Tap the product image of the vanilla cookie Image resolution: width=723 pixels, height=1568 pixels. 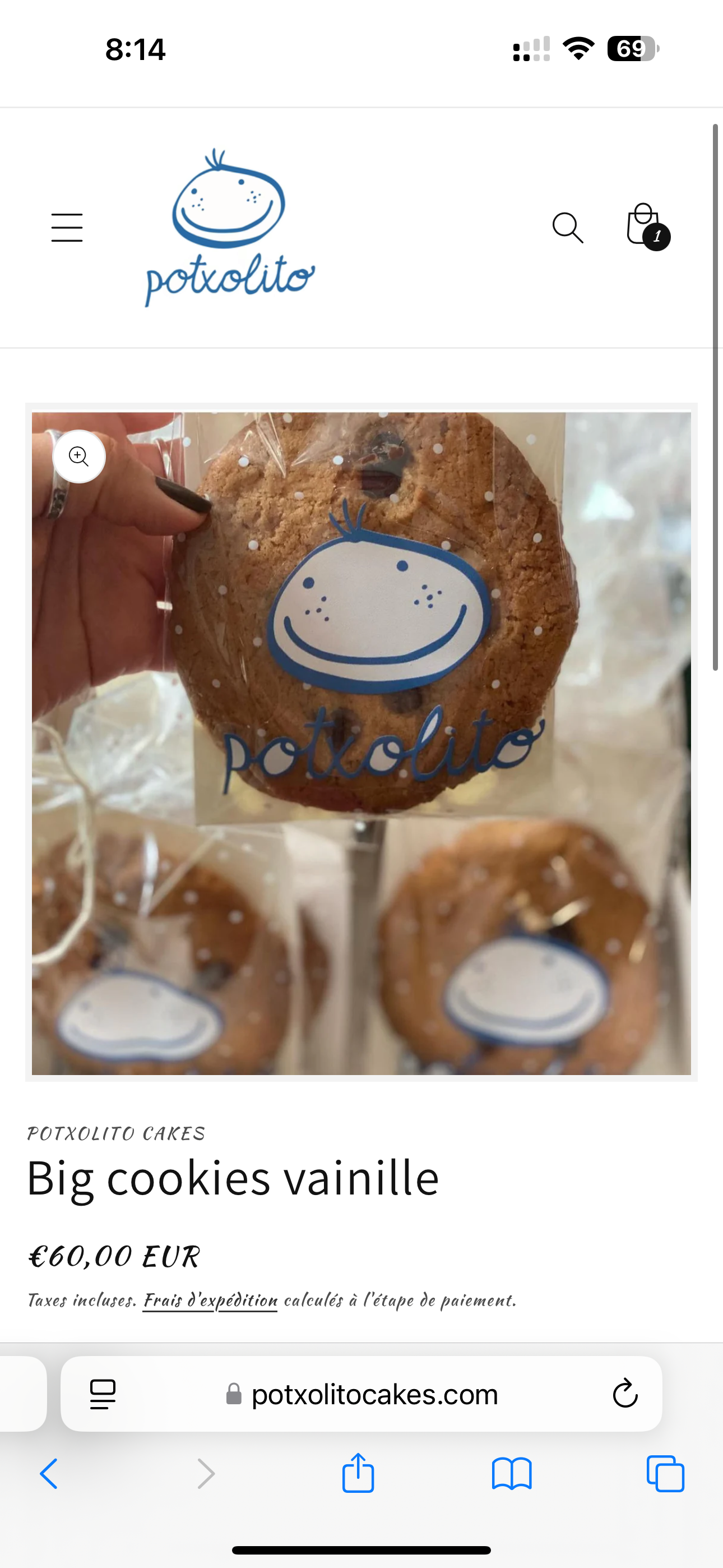(x=361, y=730)
